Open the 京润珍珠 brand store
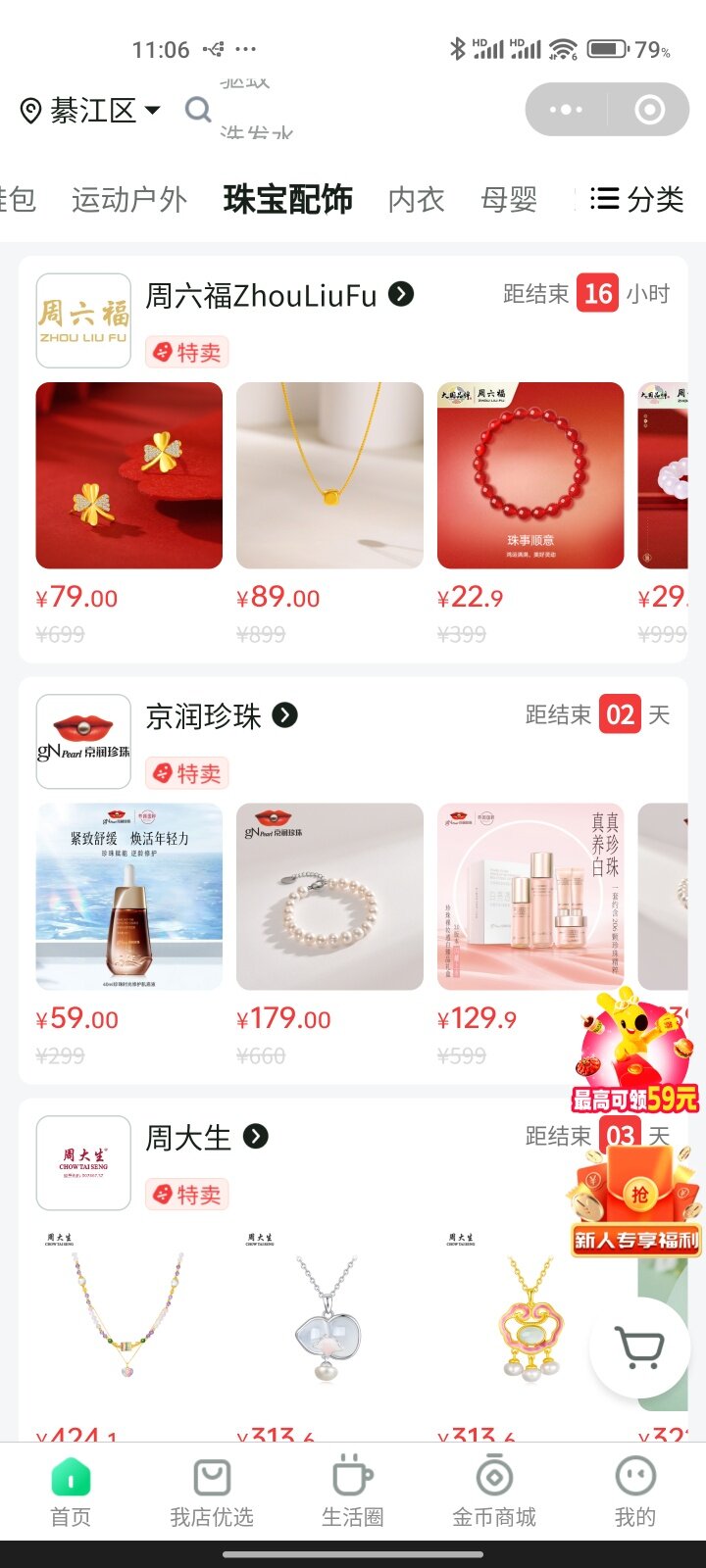 click(221, 716)
